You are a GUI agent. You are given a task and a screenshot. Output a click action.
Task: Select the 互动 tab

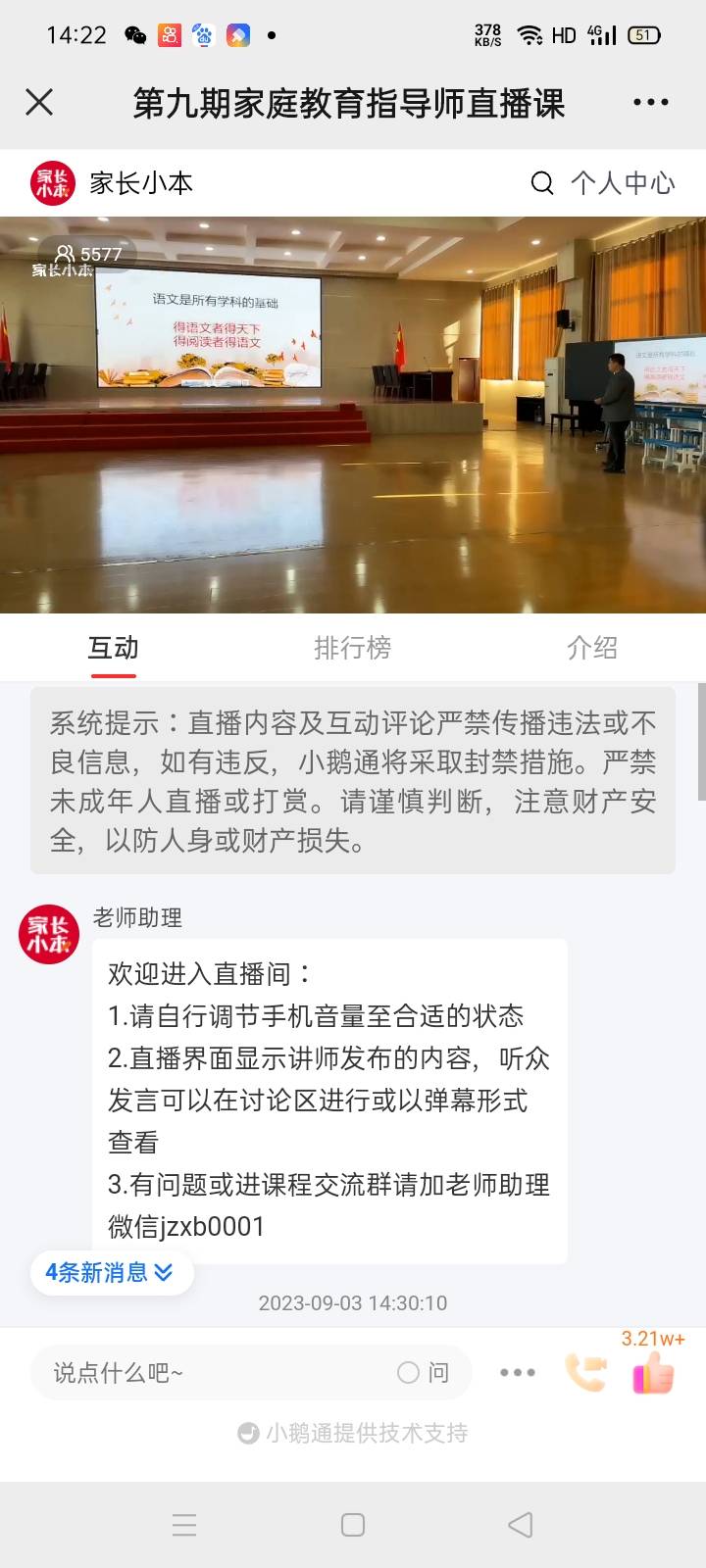(x=113, y=648)
